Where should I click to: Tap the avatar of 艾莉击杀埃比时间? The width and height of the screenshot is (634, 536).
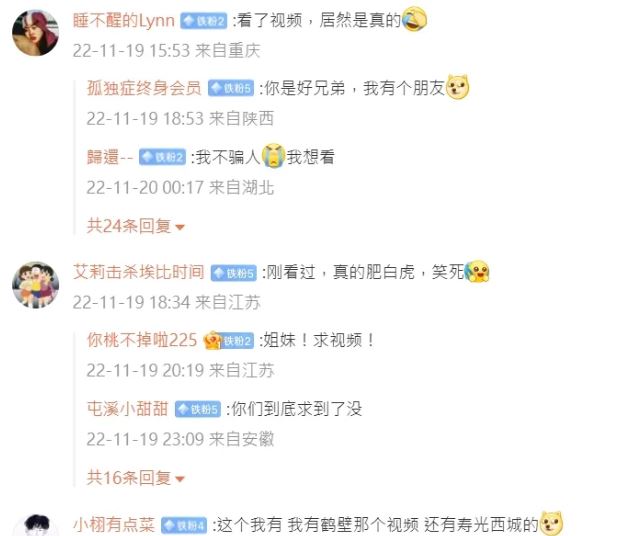(35, 285)
